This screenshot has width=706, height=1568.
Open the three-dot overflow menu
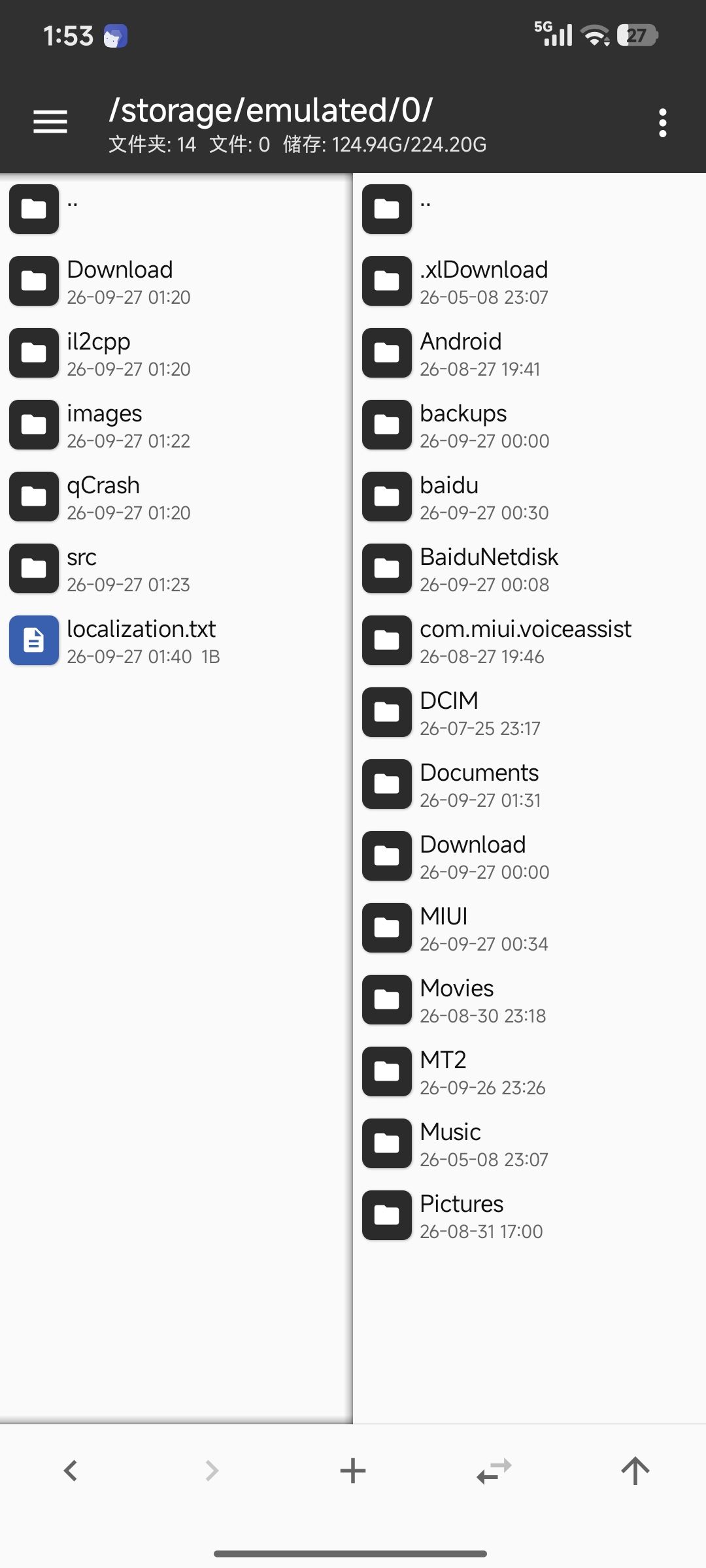pyautogui.click(x=662, y=123)
